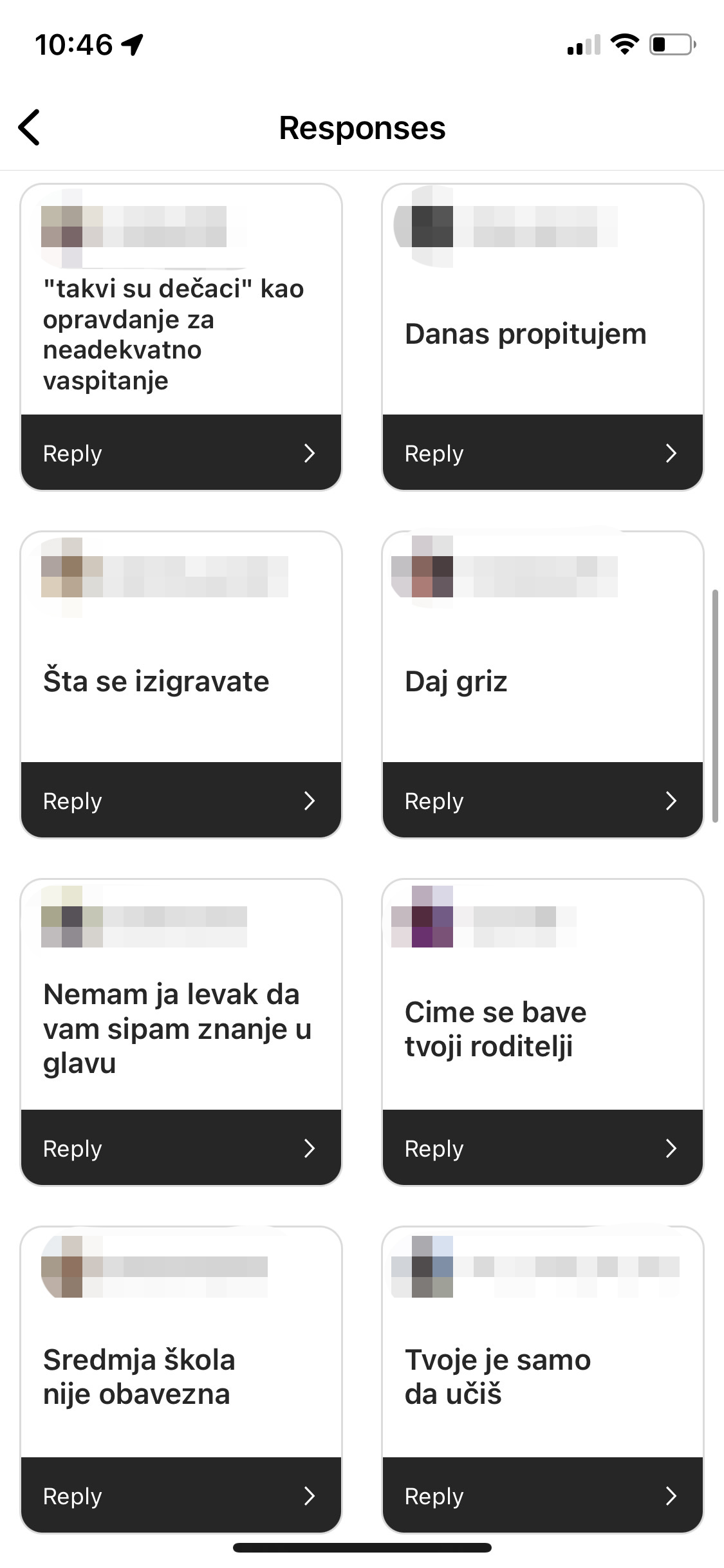Reply to "Cime se bave tvoji roditelji"

coord(542,1148)
